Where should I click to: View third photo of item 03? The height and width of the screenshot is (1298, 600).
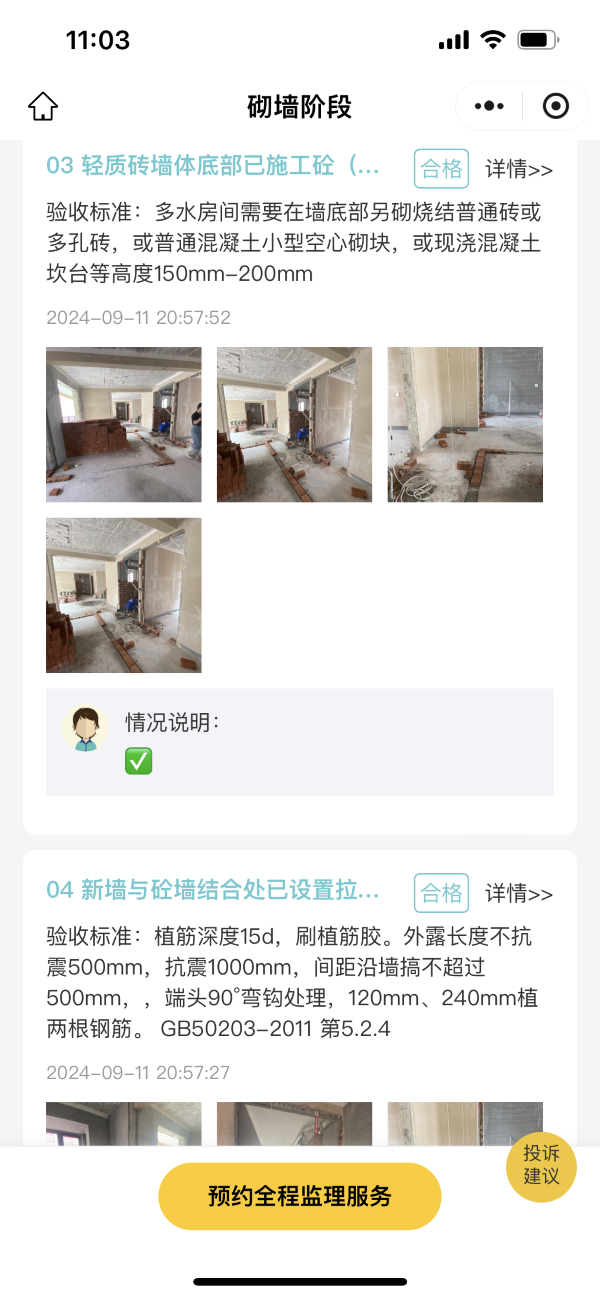pyautogui.click(x=465, y=424)
